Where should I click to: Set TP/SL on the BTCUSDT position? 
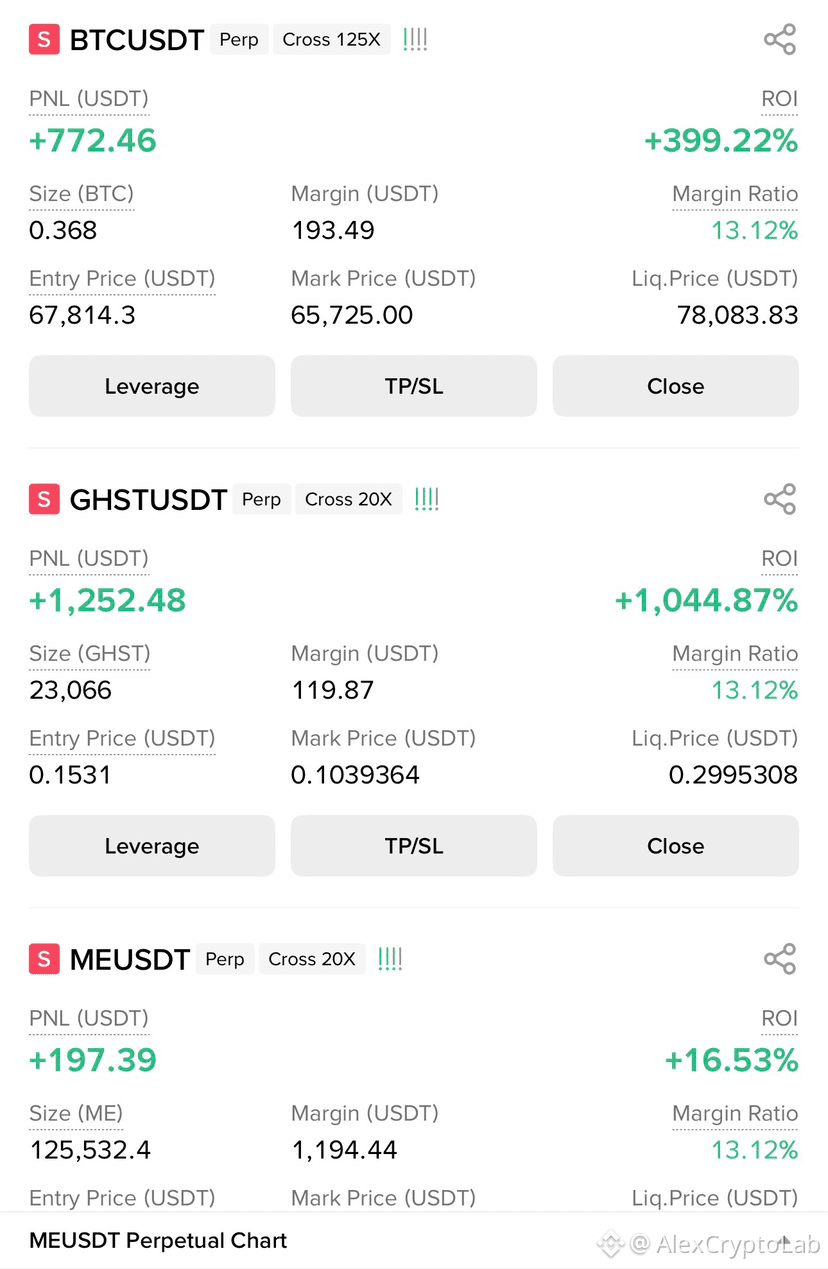[414, 386]
